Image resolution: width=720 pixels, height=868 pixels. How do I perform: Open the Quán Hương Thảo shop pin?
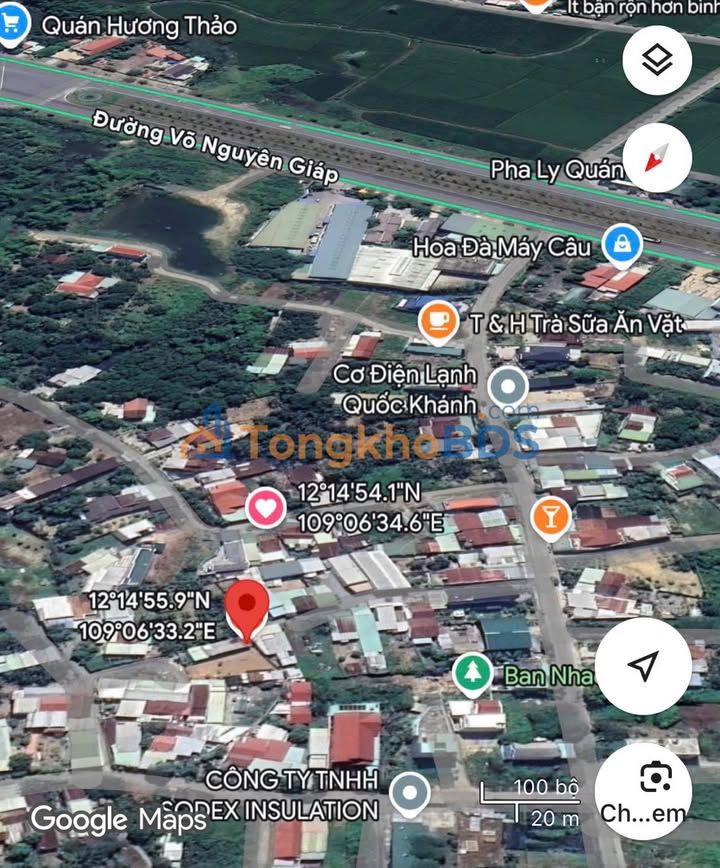(x=12, y=27)
